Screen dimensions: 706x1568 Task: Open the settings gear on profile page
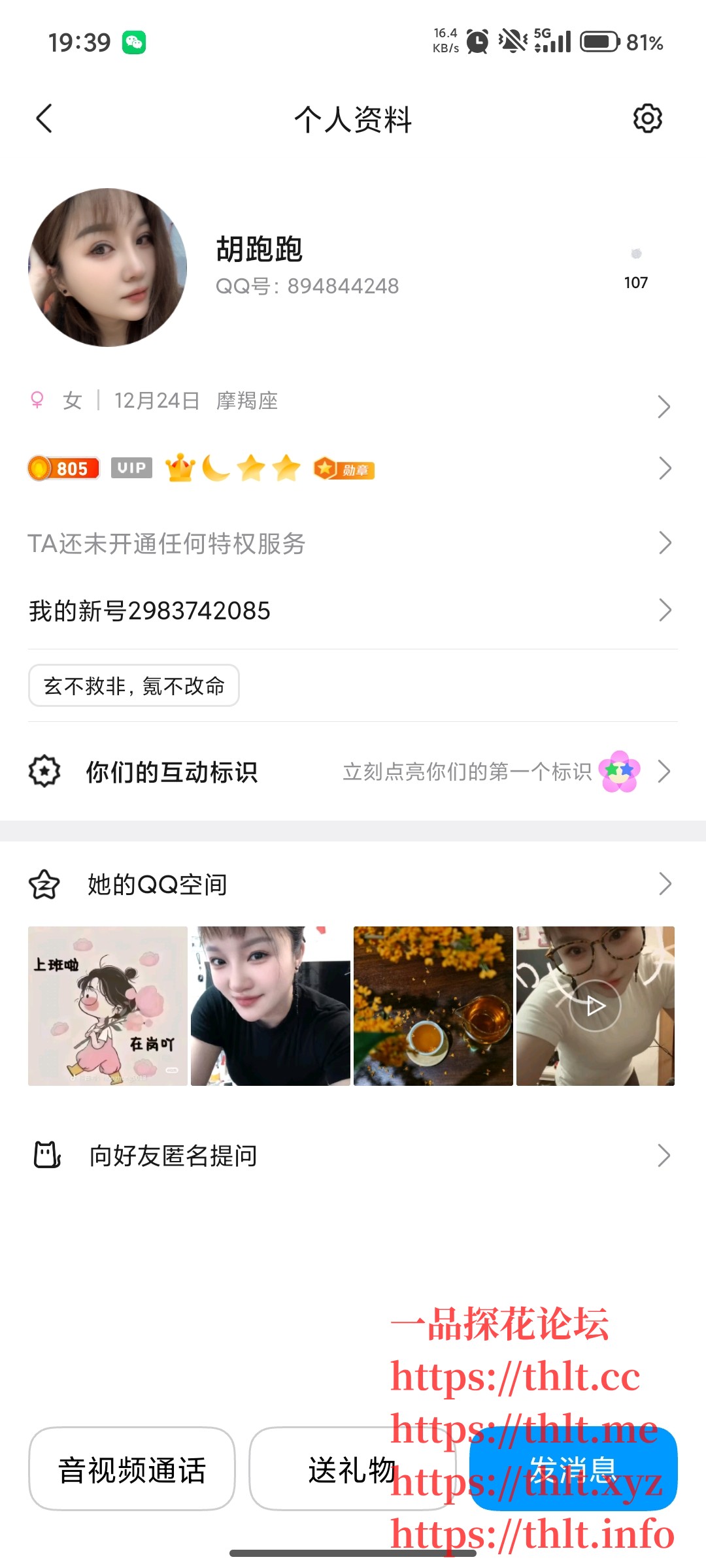point(648,119)
